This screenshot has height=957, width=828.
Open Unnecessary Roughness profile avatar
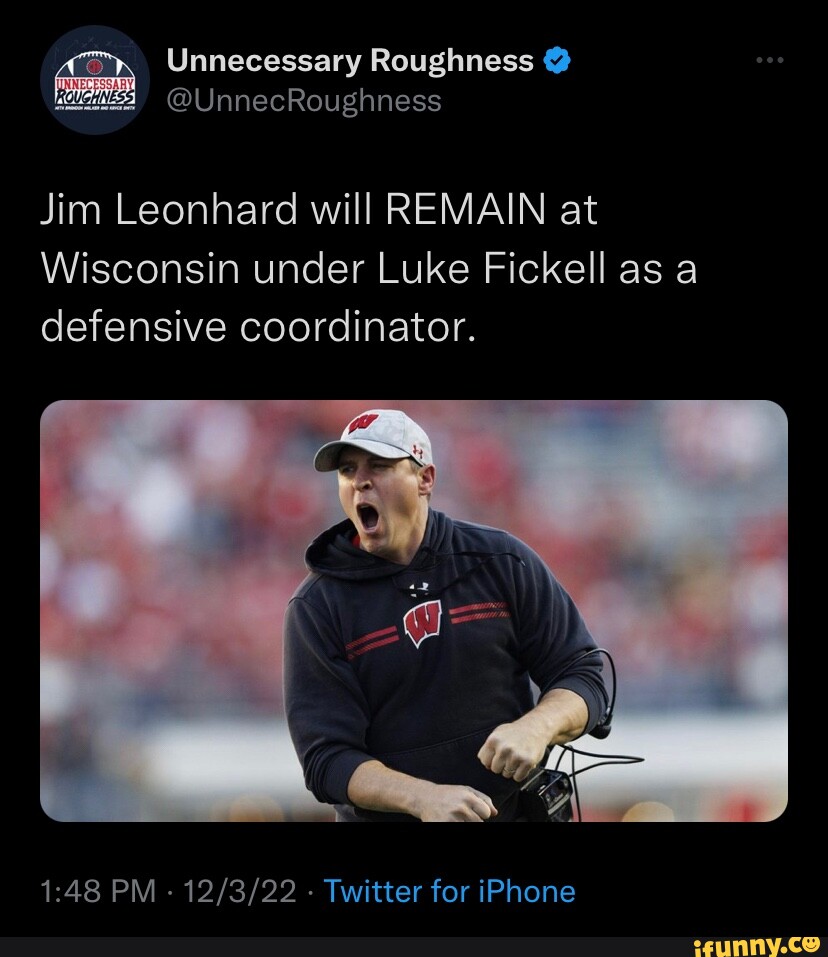click(94, 80)
